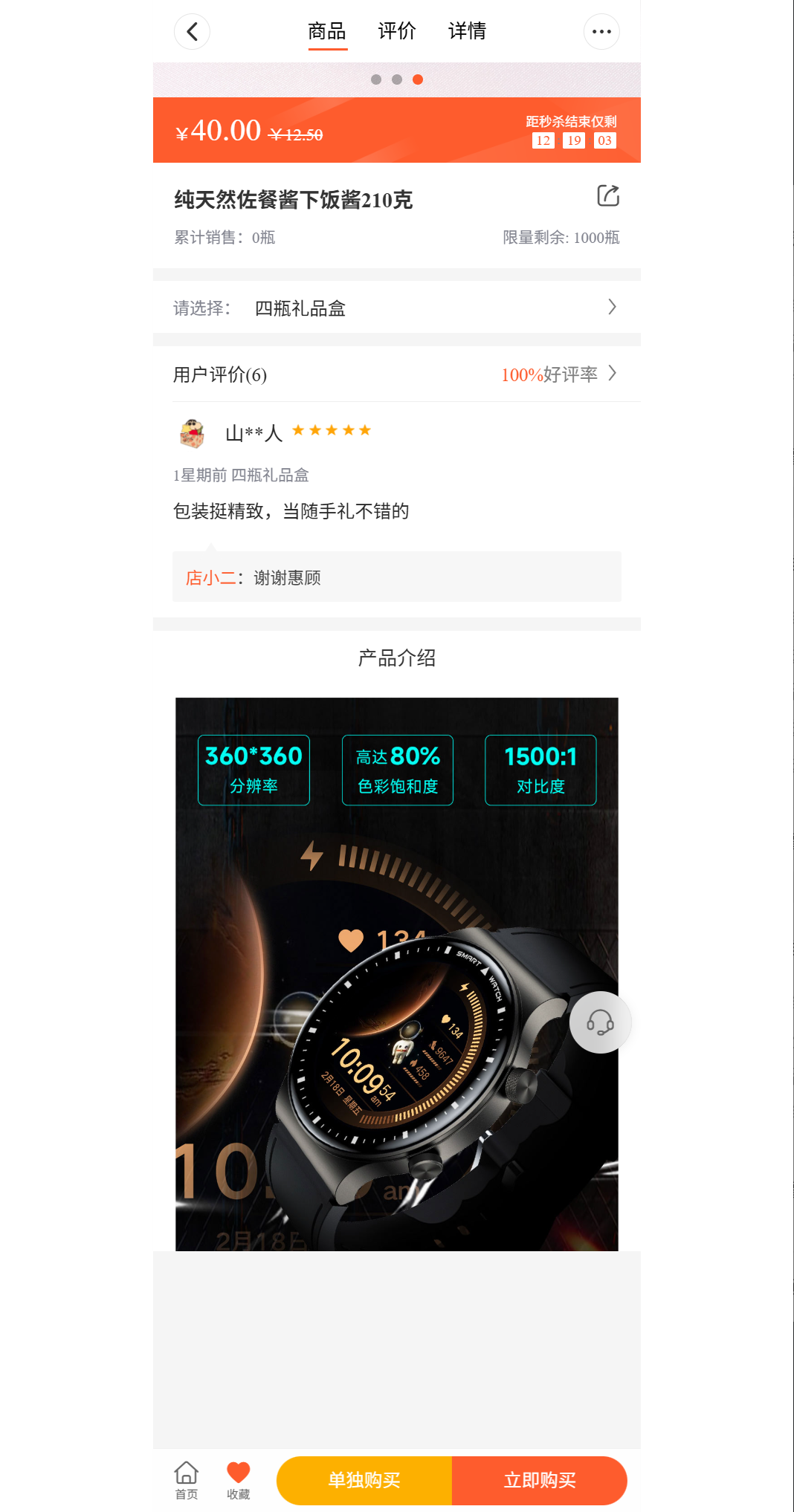
Task: Switch to the 评价 tab
Action: pos(397,31)
